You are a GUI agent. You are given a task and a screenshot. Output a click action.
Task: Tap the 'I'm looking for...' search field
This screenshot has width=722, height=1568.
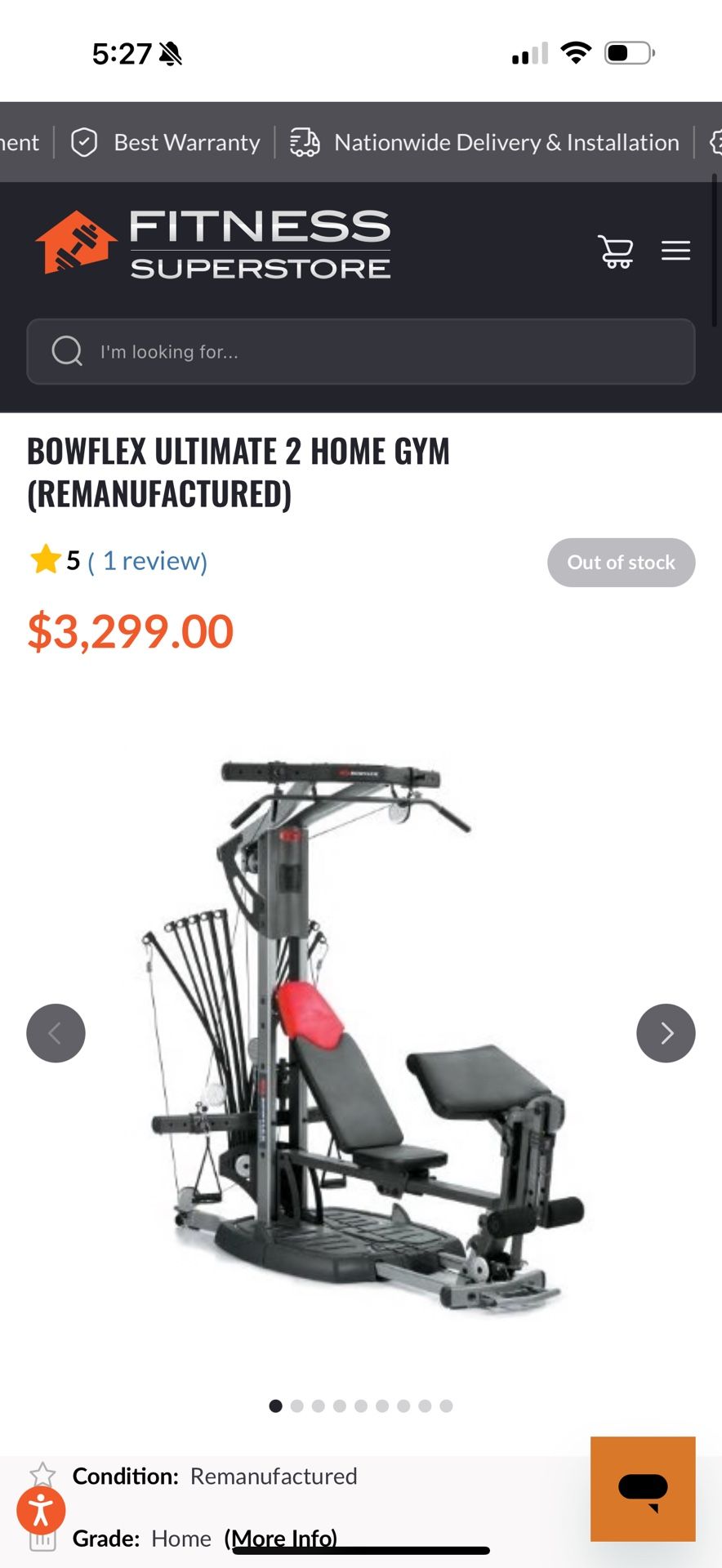361,352
